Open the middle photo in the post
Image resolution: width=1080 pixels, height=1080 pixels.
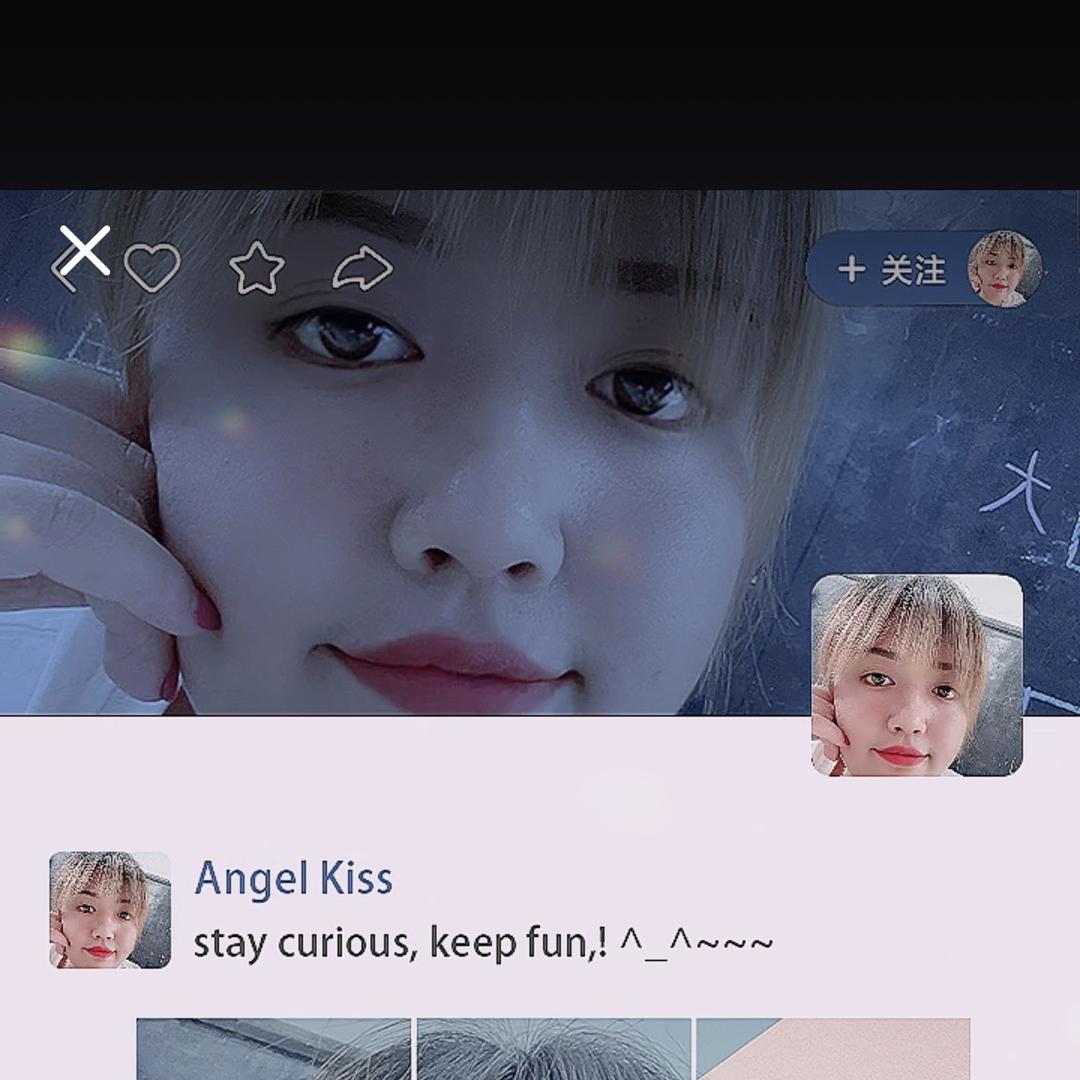(x=553, y=1048)
